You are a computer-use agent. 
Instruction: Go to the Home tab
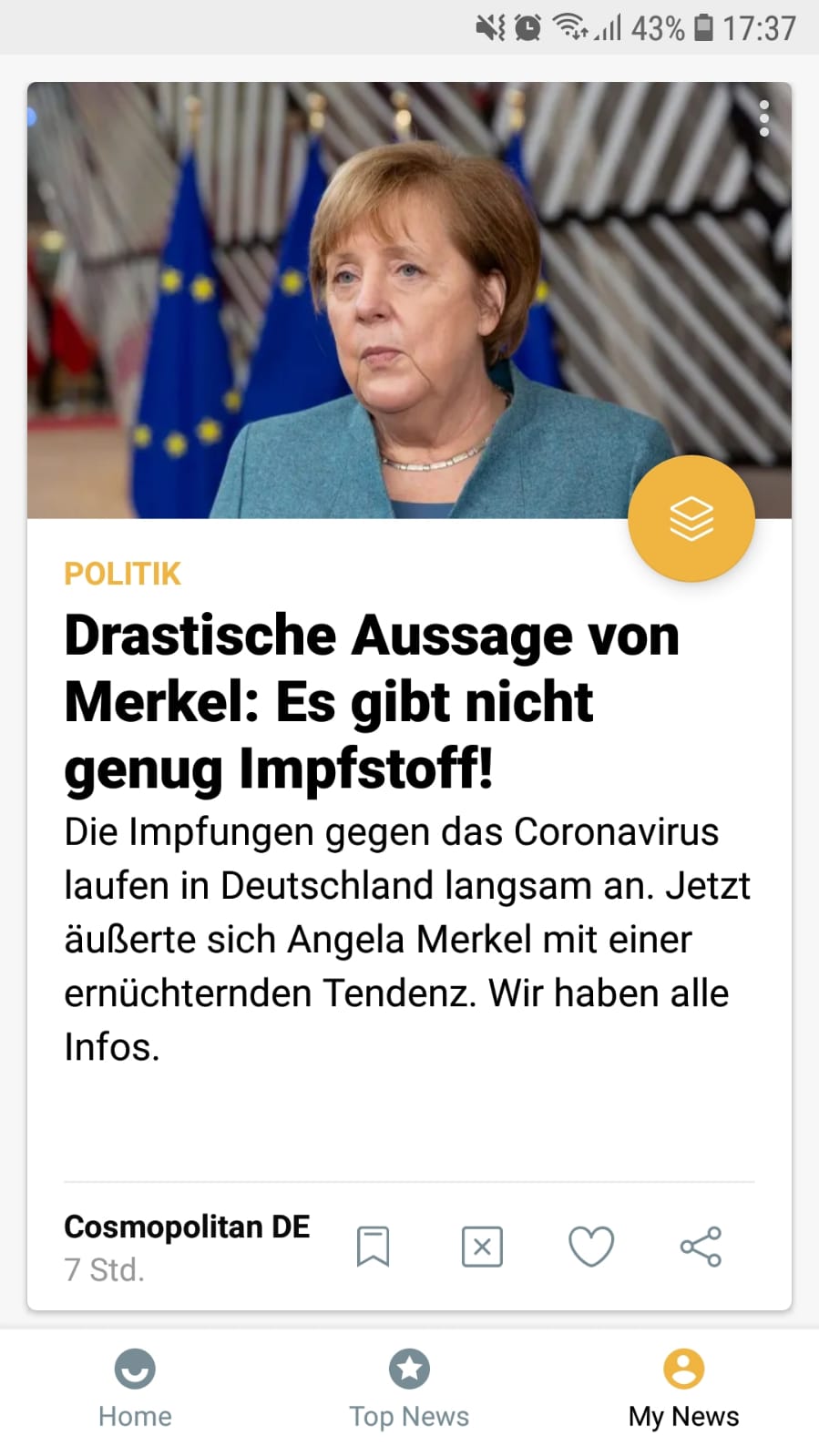coord(135,1389)
